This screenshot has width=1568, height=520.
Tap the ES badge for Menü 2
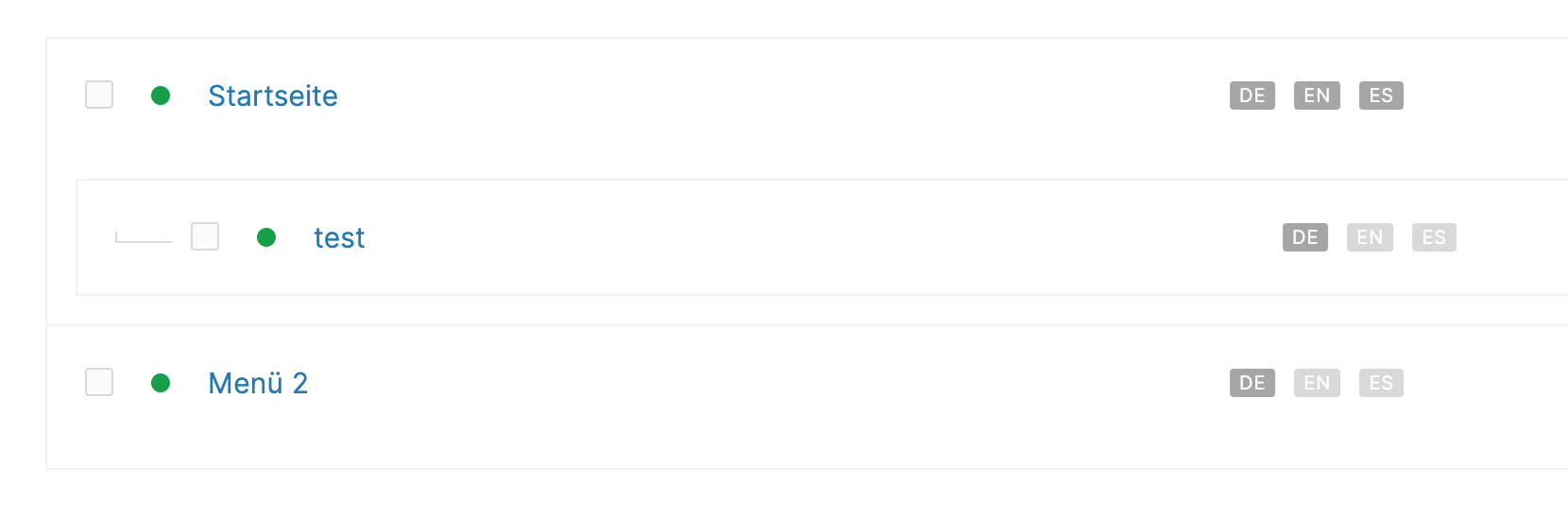pyautogui.click(x=1381, y=383)
